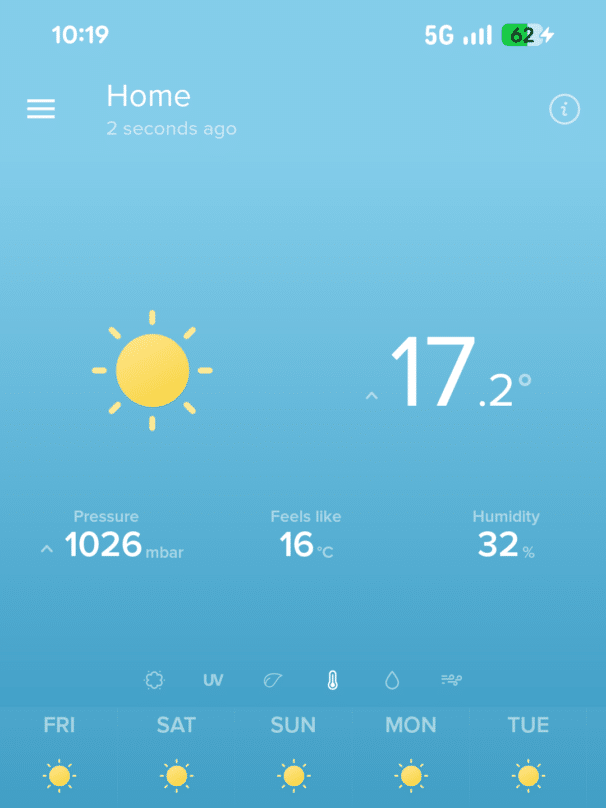Show the wind view

[x=451, y=681]
